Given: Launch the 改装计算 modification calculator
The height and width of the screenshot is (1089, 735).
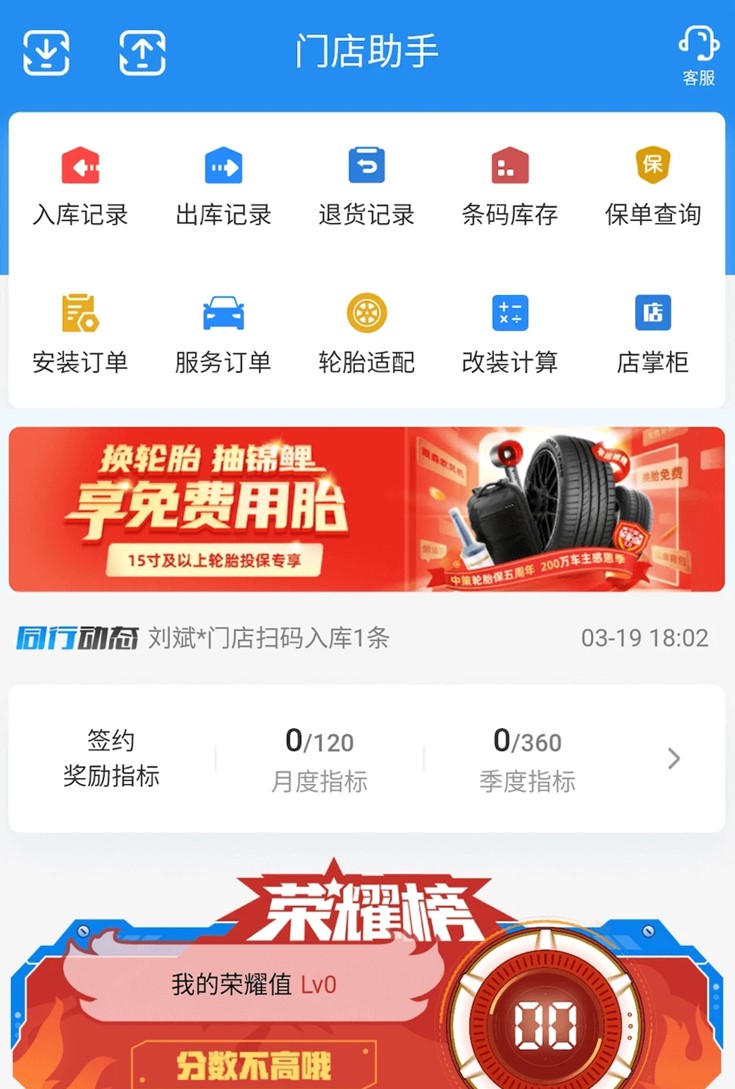Looking at the screenshot, I should [508, 333].
